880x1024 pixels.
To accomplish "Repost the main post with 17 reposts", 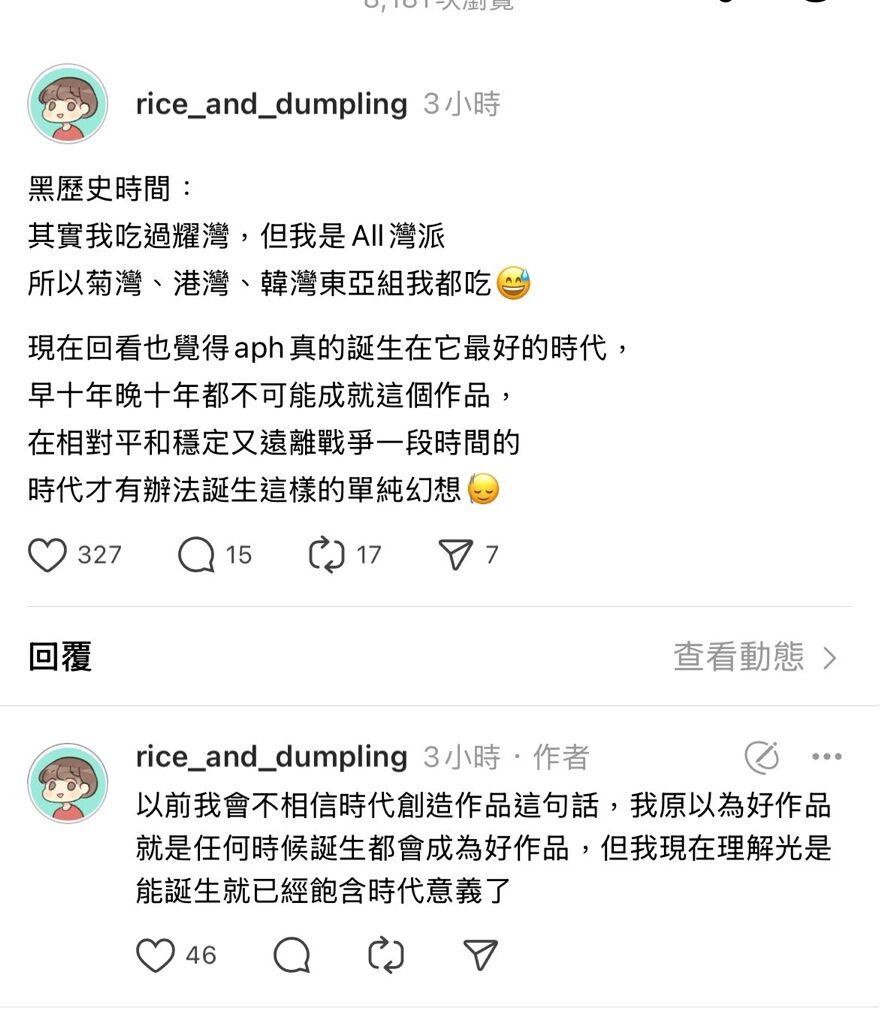I will [327, 555].
